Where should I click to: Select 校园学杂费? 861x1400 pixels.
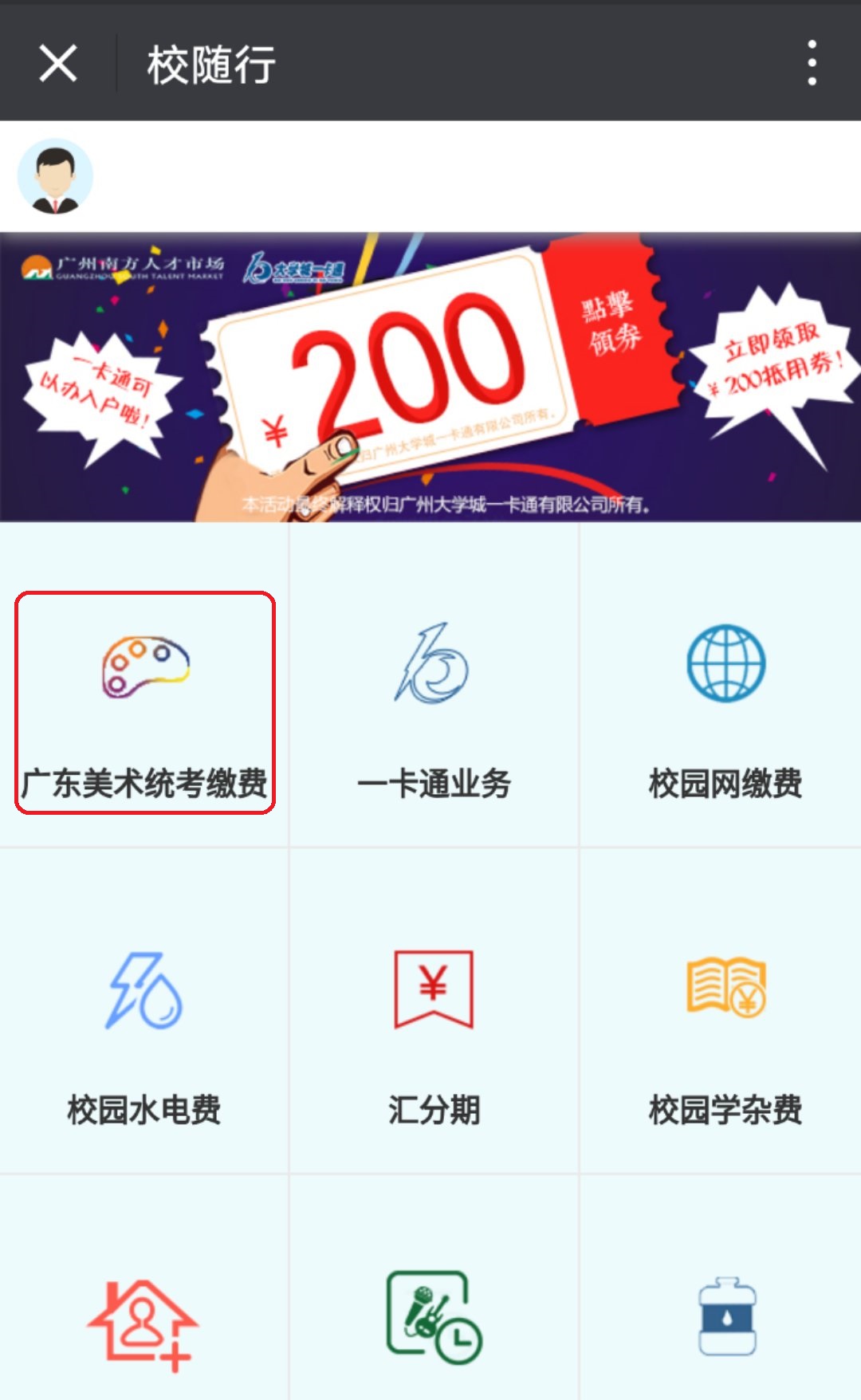click(x=725, y=1028)
